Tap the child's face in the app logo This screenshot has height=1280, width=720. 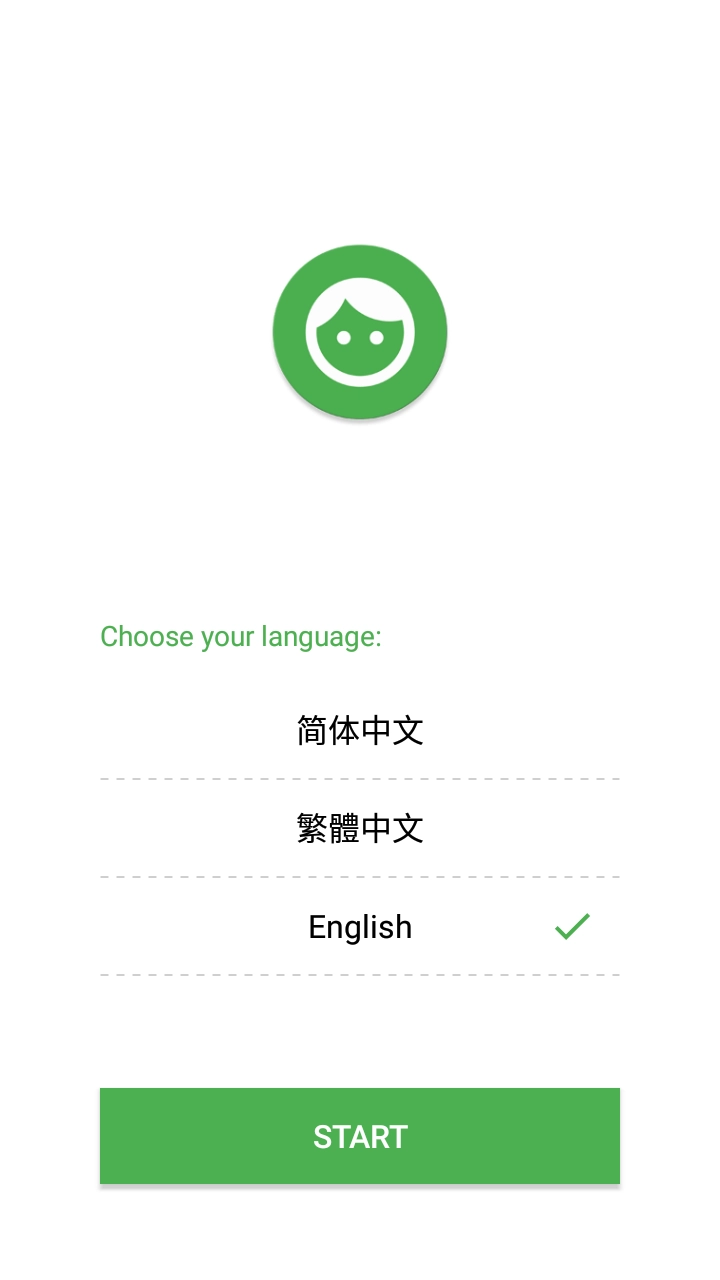coord(360,340)
